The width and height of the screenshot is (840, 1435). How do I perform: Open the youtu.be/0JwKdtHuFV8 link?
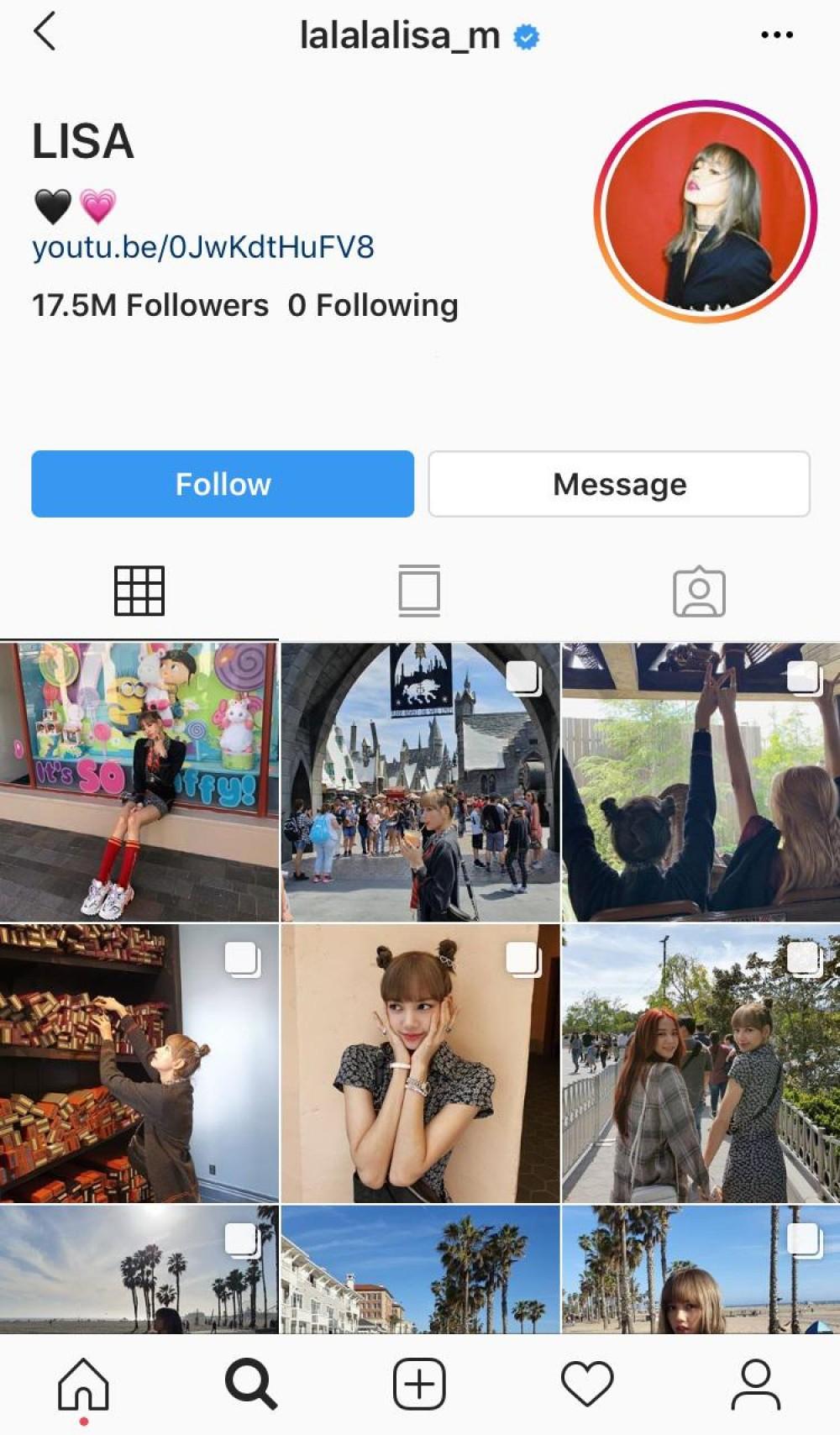pyautogui.click(x=202, y=247)
